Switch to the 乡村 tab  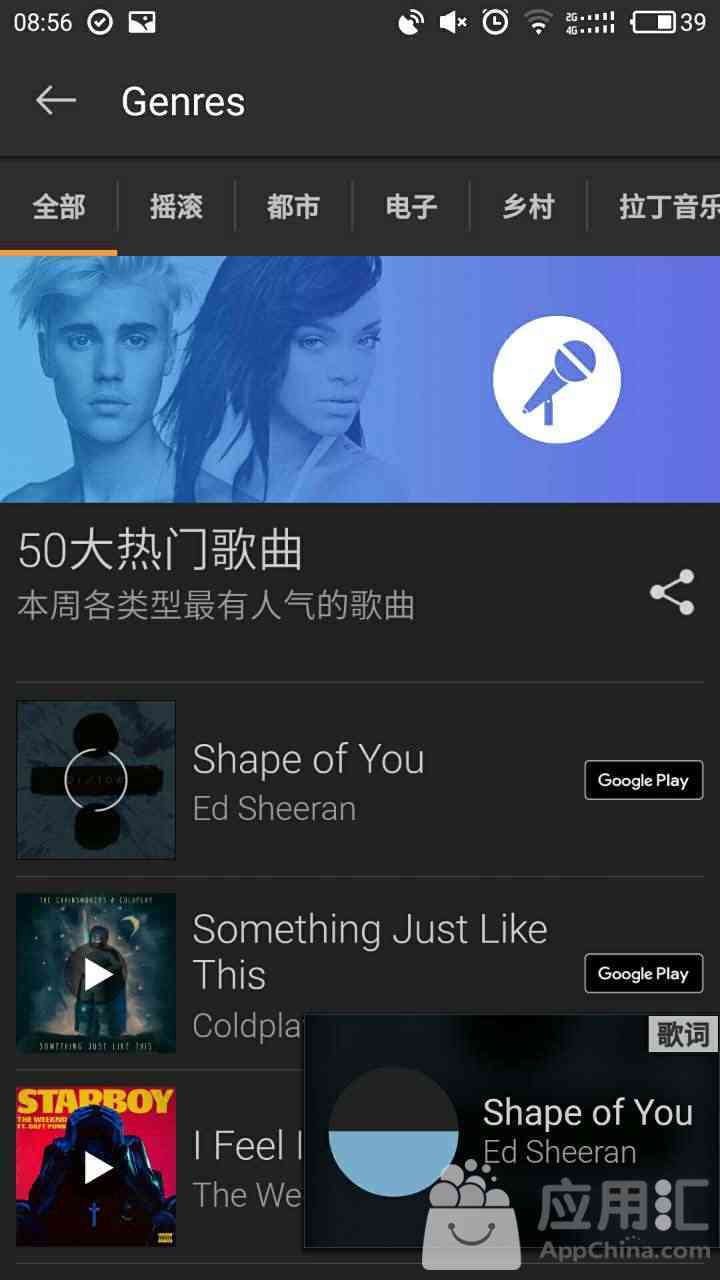tap(528, 207)
